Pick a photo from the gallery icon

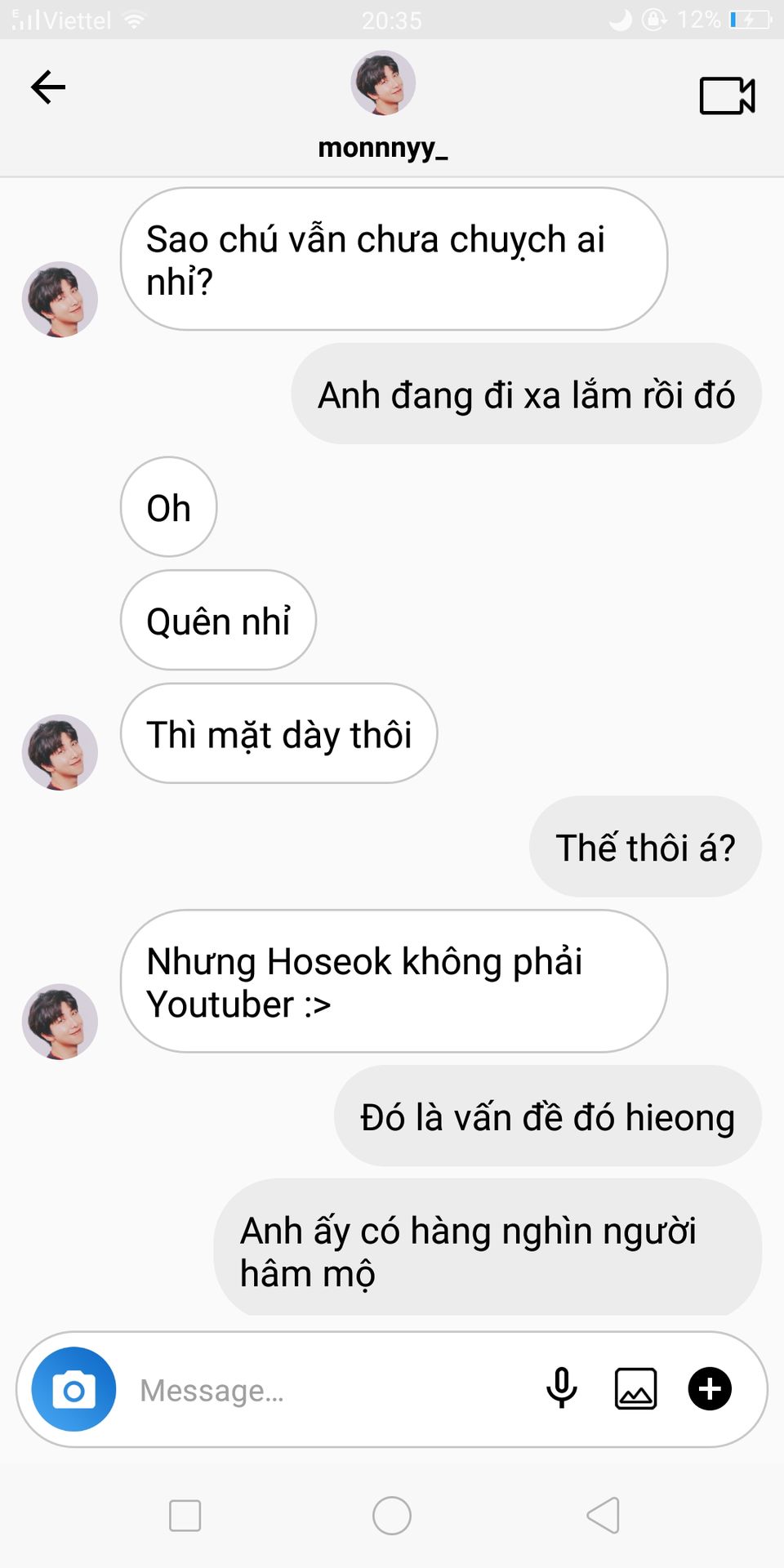coord(635,1389)
